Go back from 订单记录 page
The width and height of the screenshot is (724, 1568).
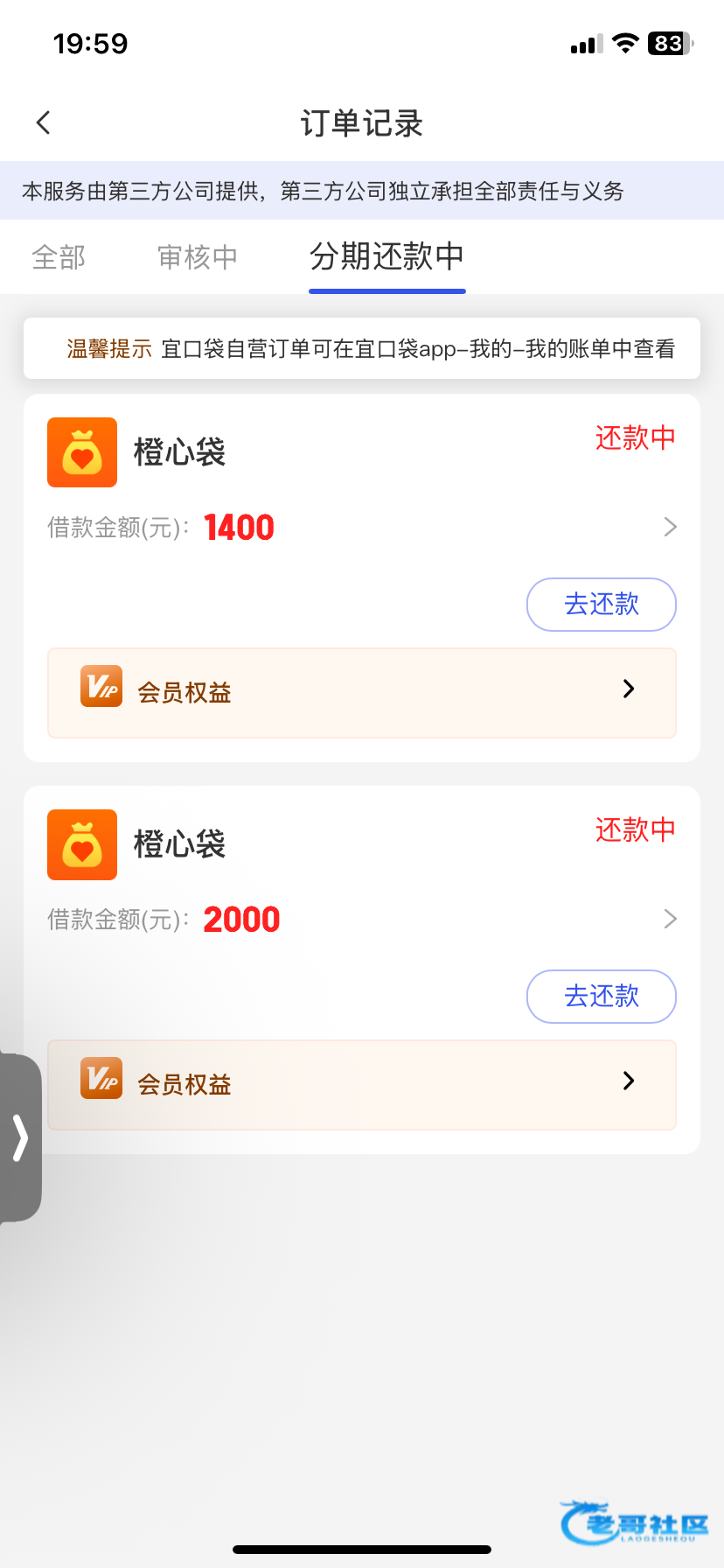[x=44, y=123]
